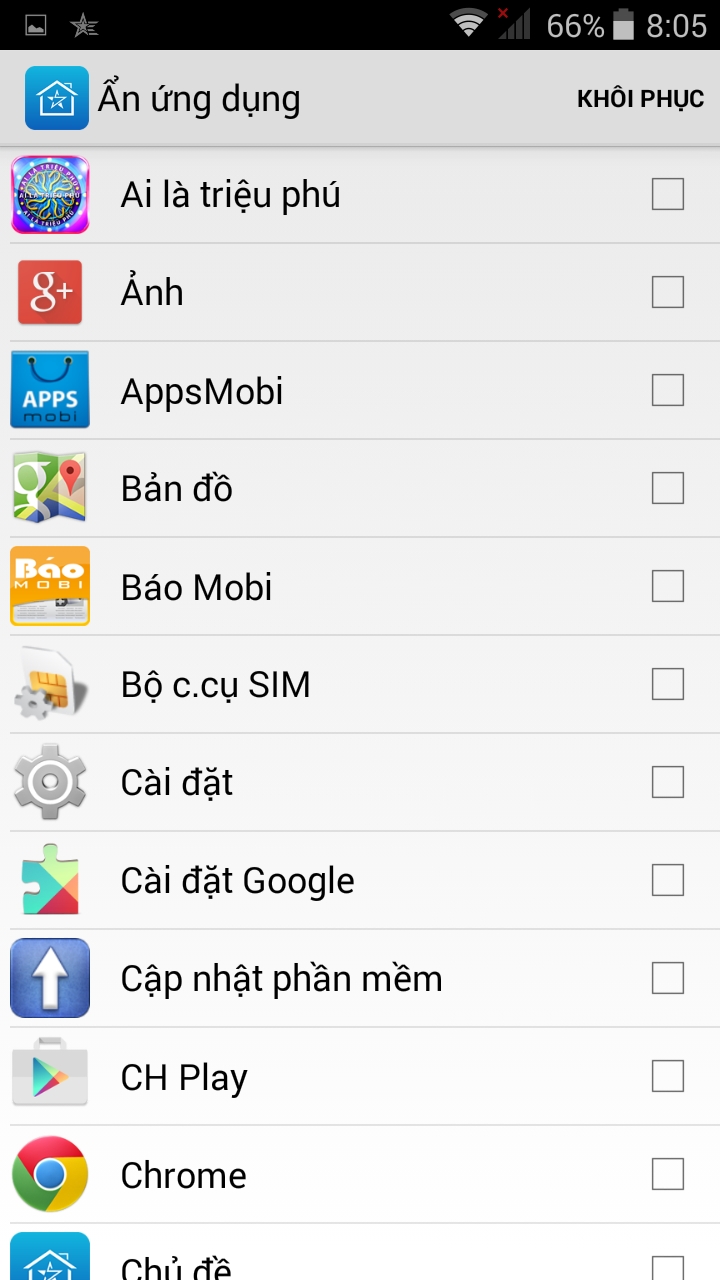Check Bộ c.cụ SIM box
Viewport: 720px width, 1280px height.
pyautogui.click(x=668, y=684)
